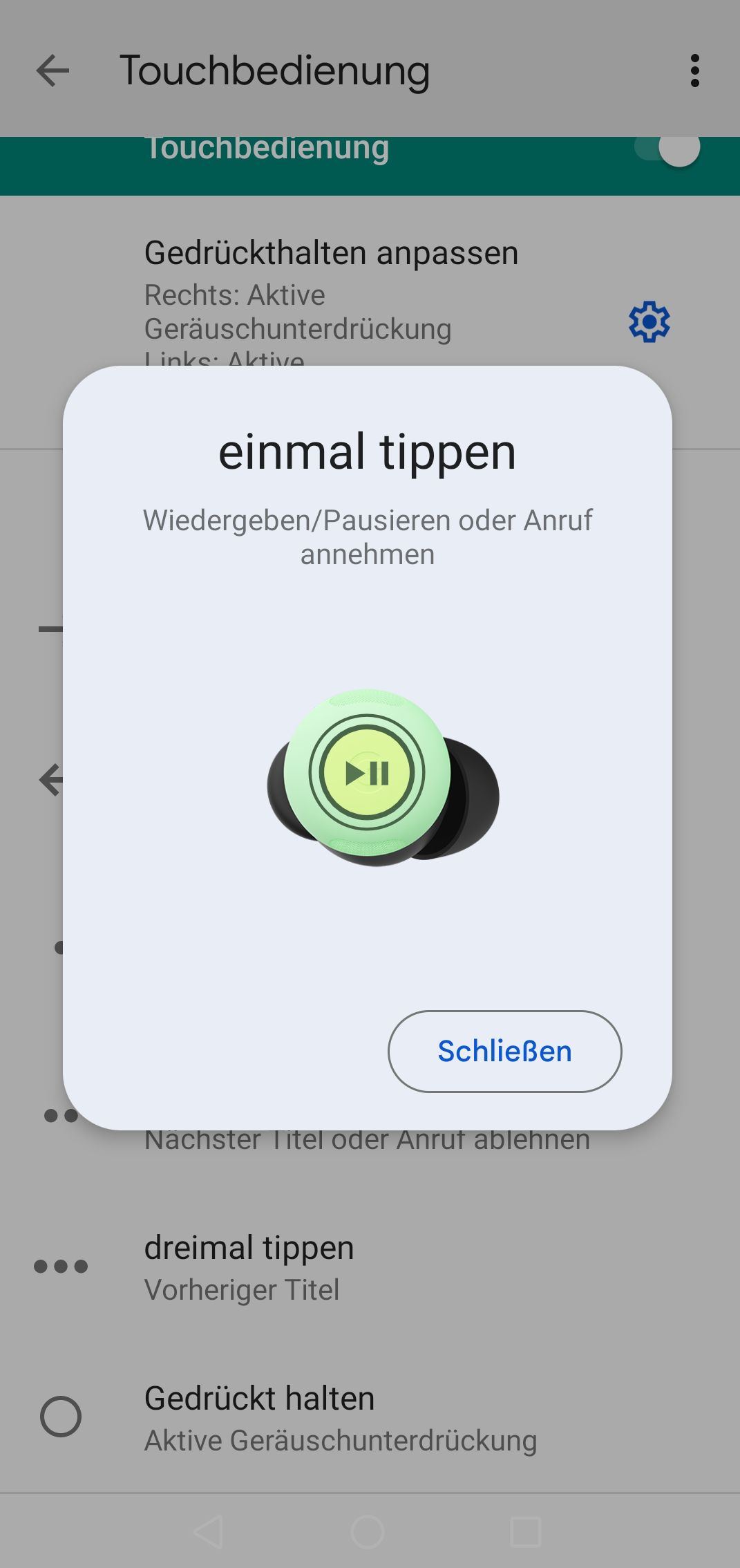The height and width of the screenshot is (1568, 740).
Task: Toggle the Touchbedienung switch
Action: tap(669, 149)
